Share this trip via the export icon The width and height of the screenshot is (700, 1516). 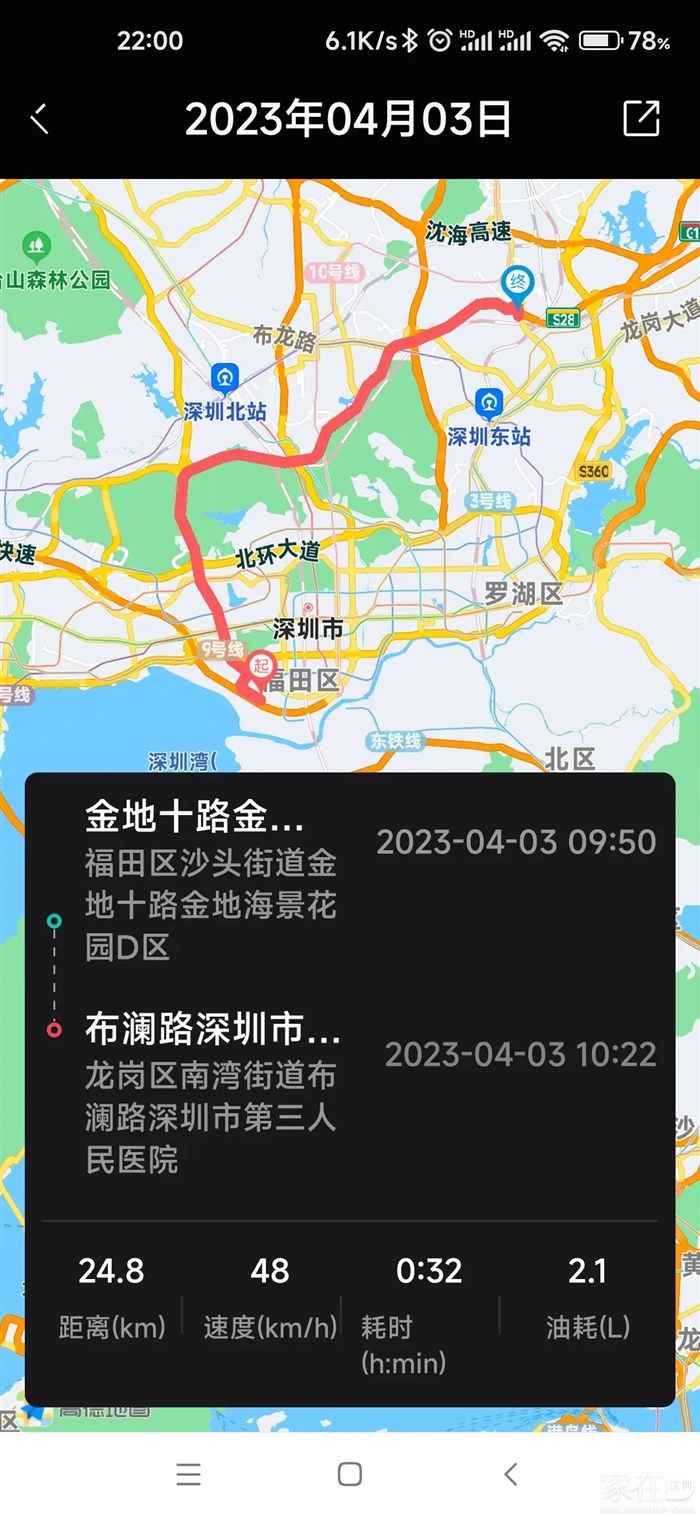(x=641, y=118)
